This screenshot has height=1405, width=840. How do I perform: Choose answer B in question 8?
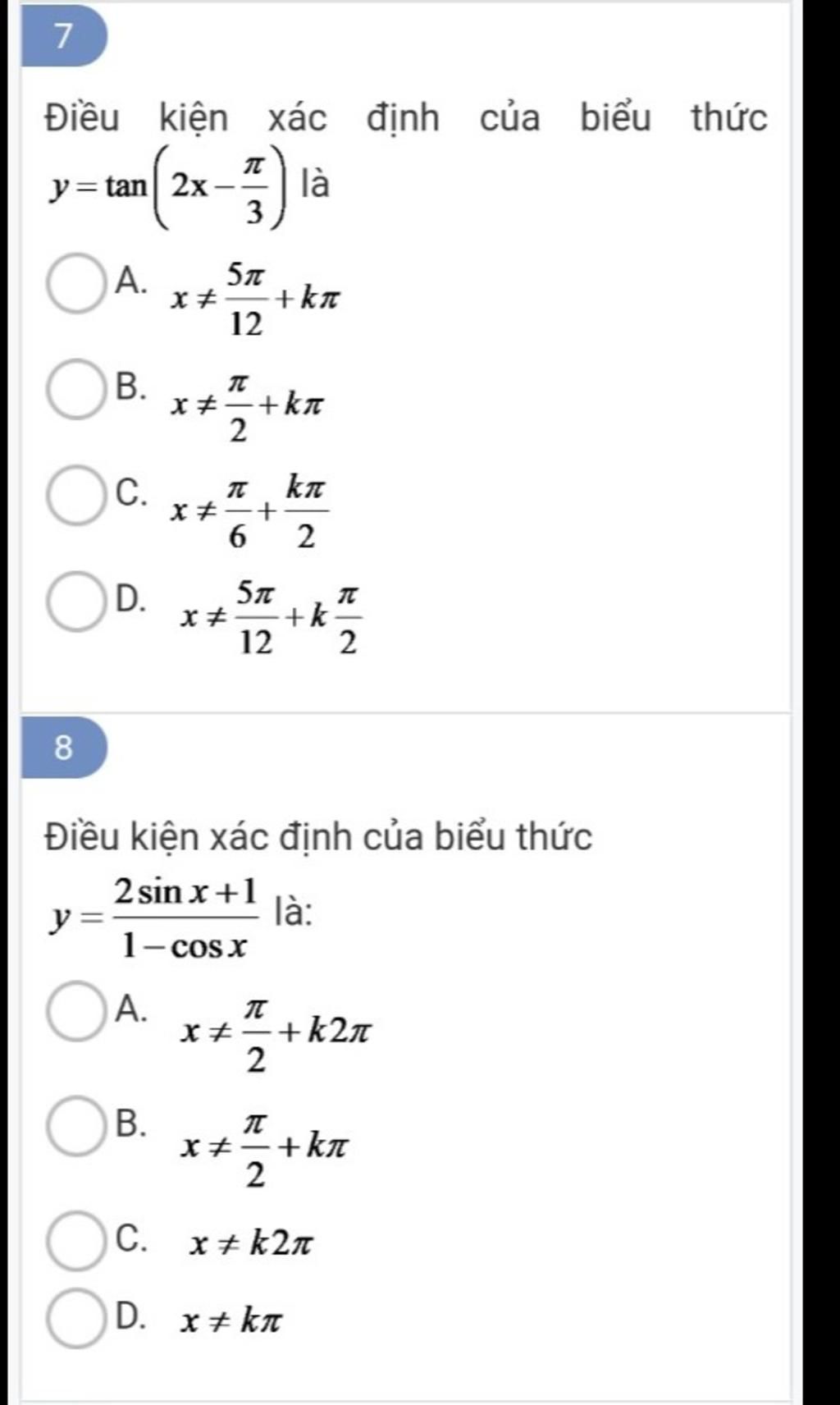click(75, 1126)
